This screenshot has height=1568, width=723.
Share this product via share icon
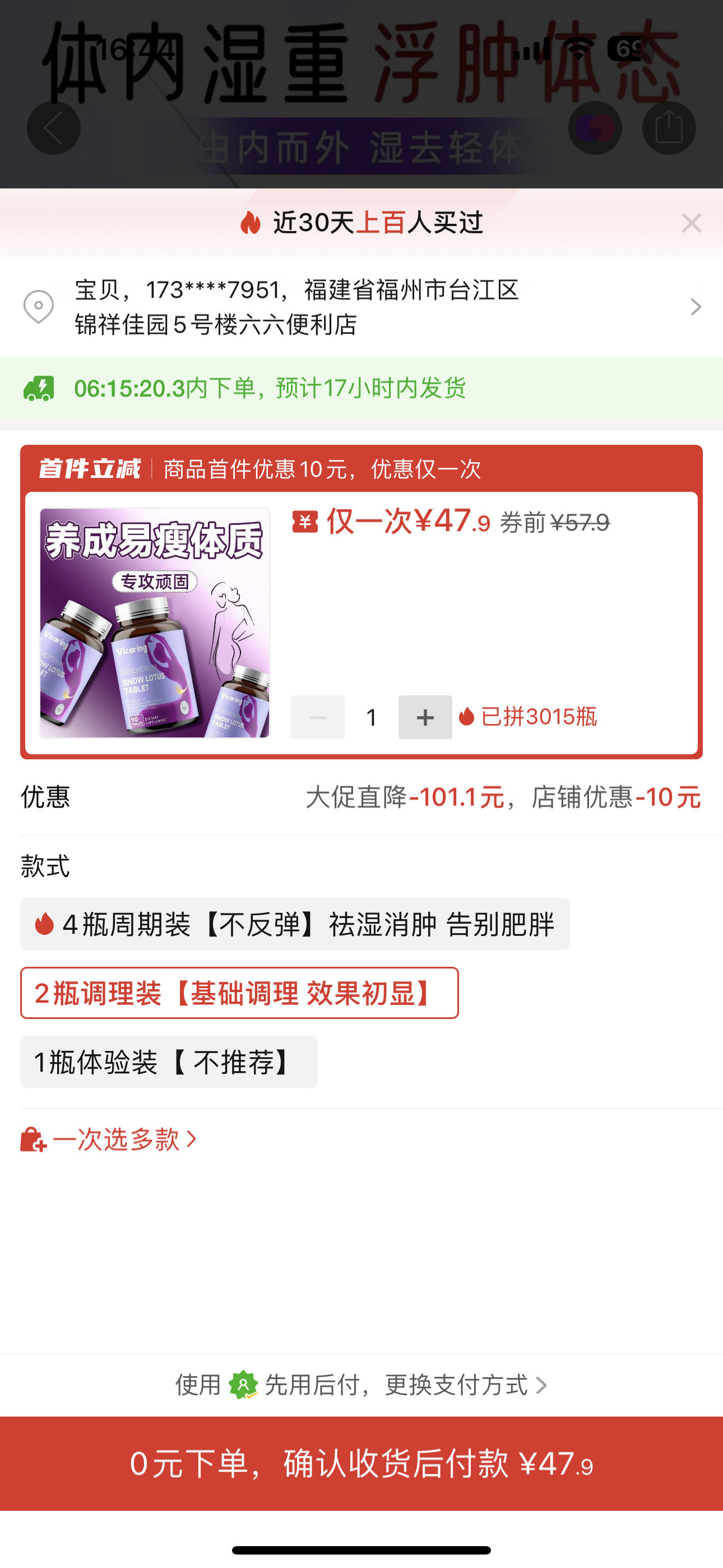669,128
